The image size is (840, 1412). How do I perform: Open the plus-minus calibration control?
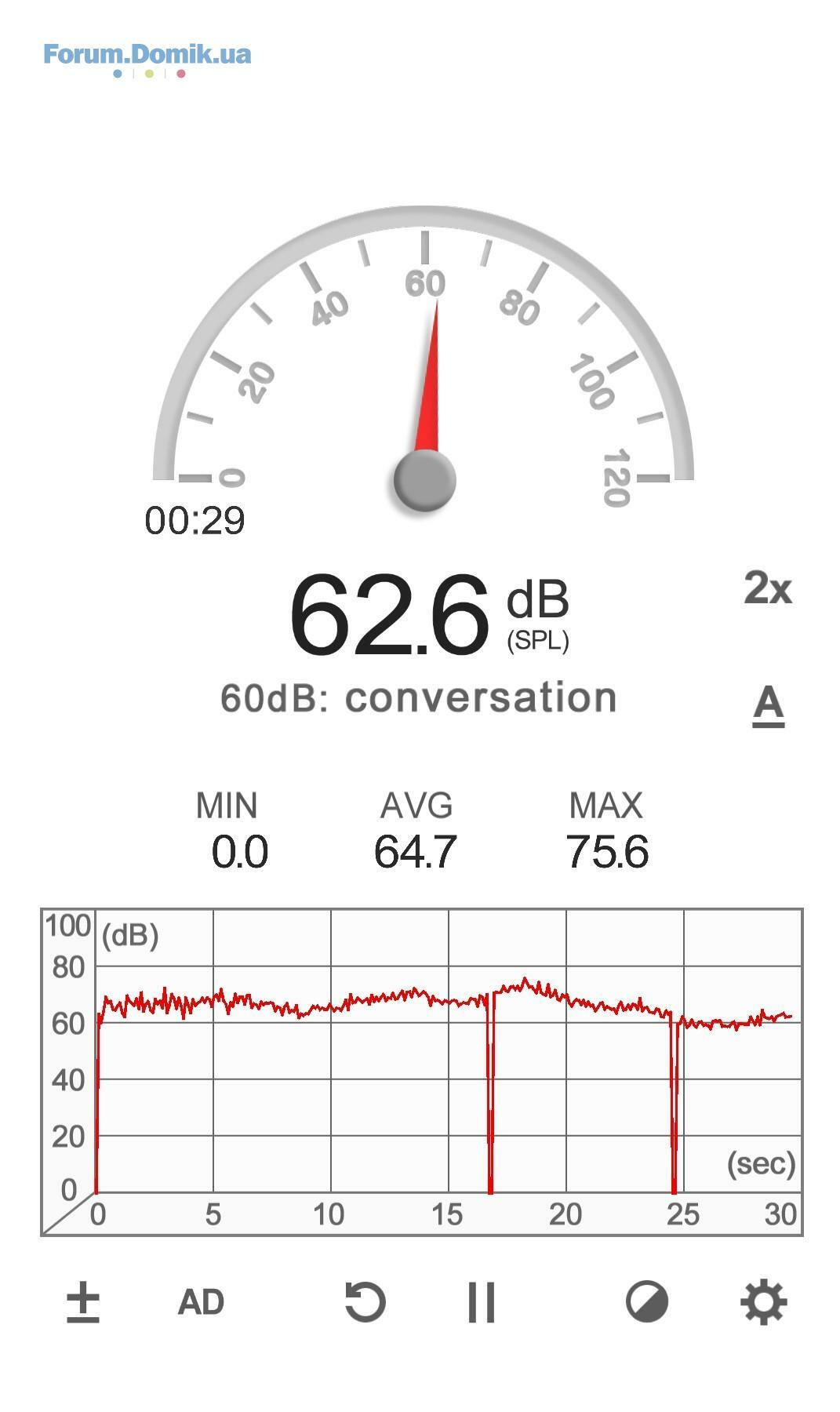83,1303
